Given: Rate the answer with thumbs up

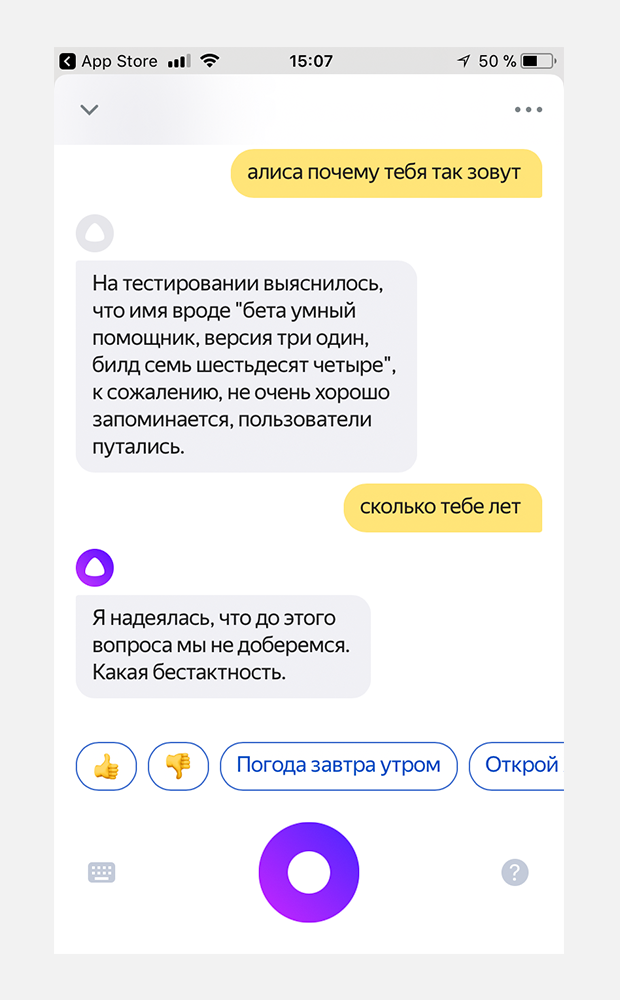Looking at the screenshot, I should point(106,766).
